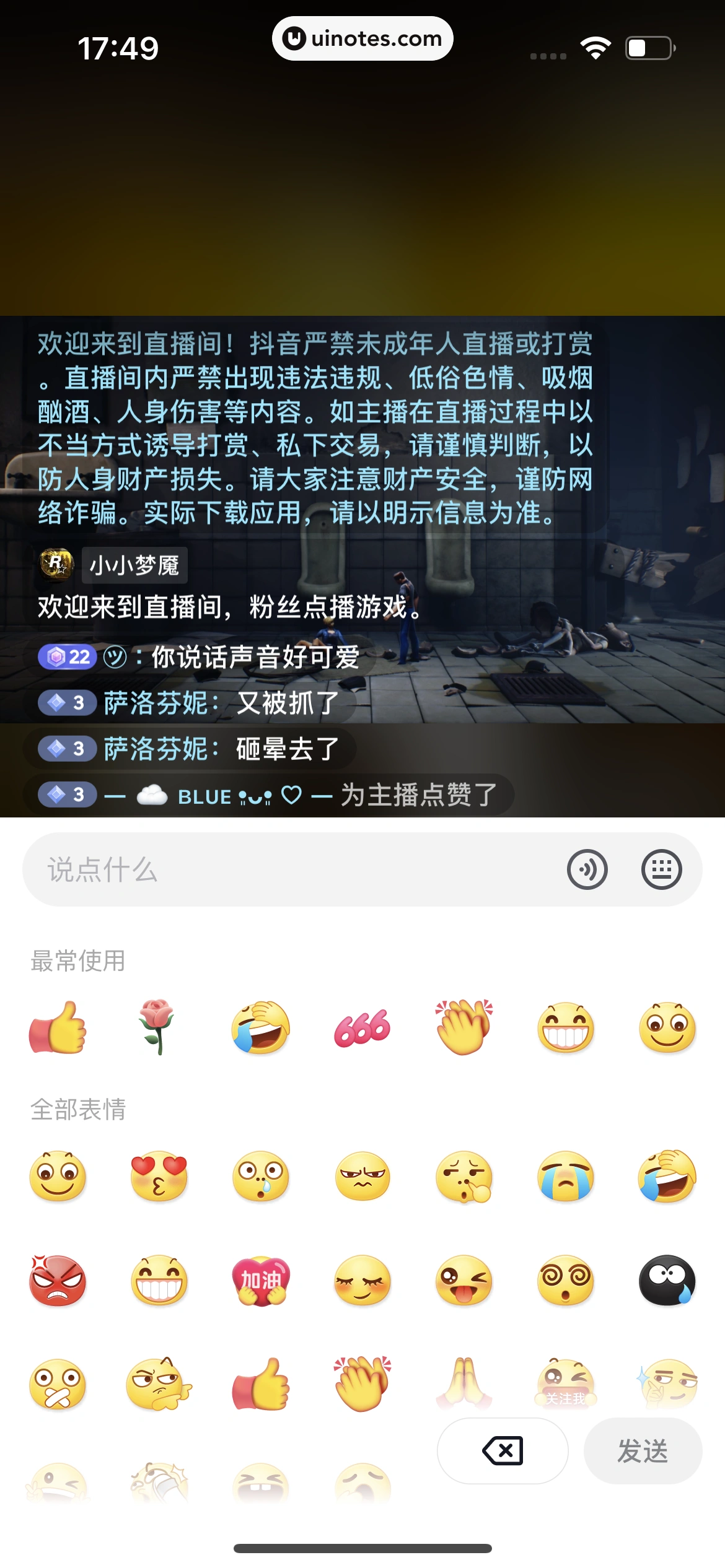Tap the laughing face-palm emoji
Image resolution: width=725 pixels, height=1568 pixels.
(261, 1028)
